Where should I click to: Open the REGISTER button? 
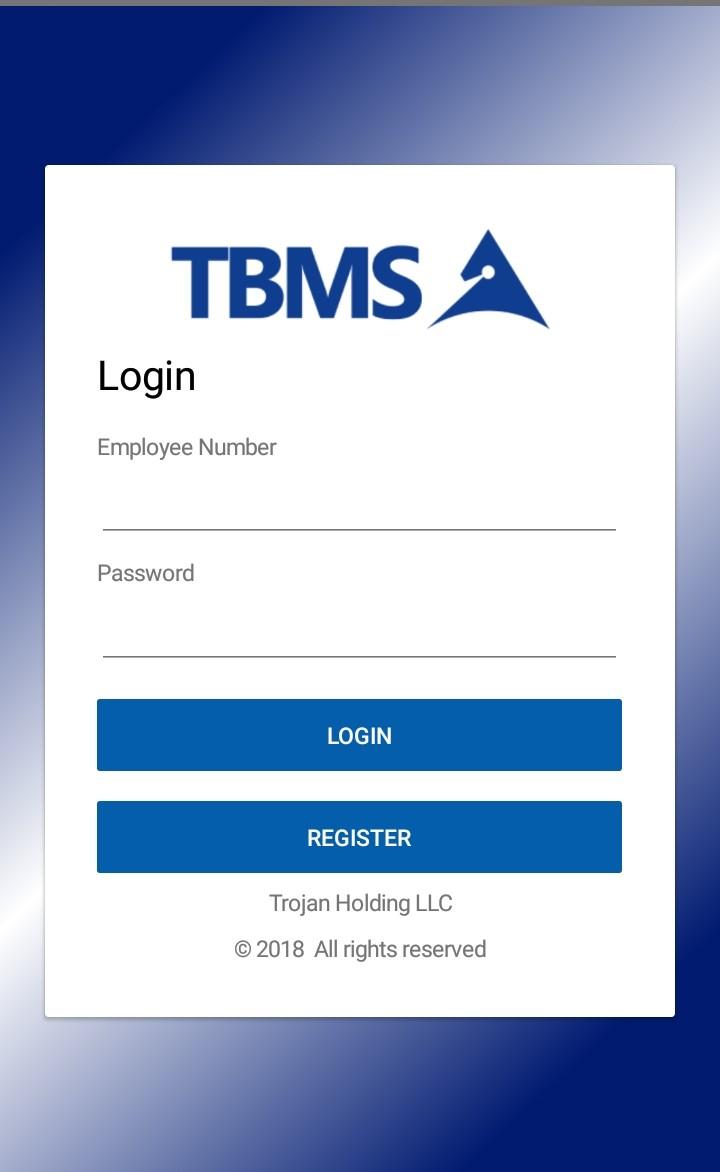click(359, 837)
